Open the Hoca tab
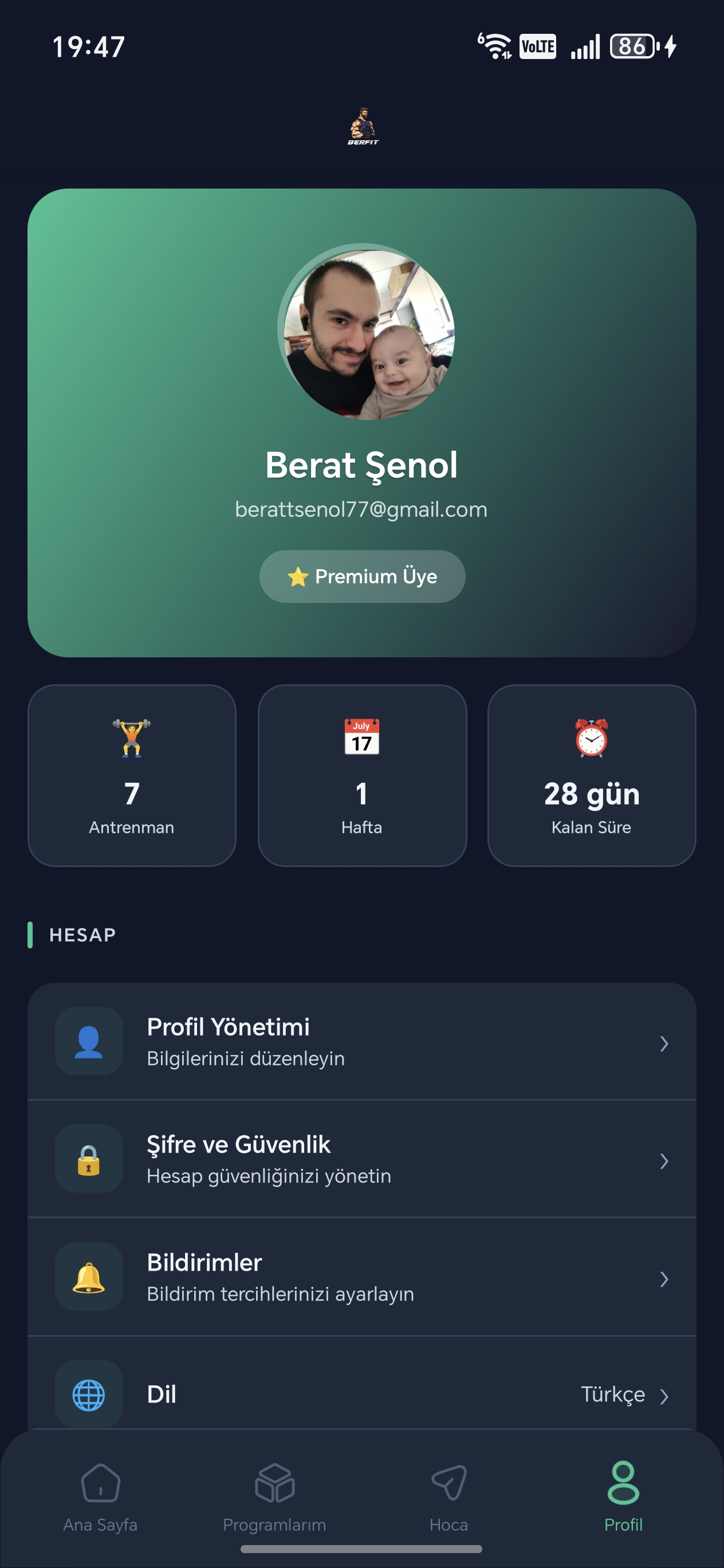This screenshot has width=724, height=1568. (x=448, y=1498)
